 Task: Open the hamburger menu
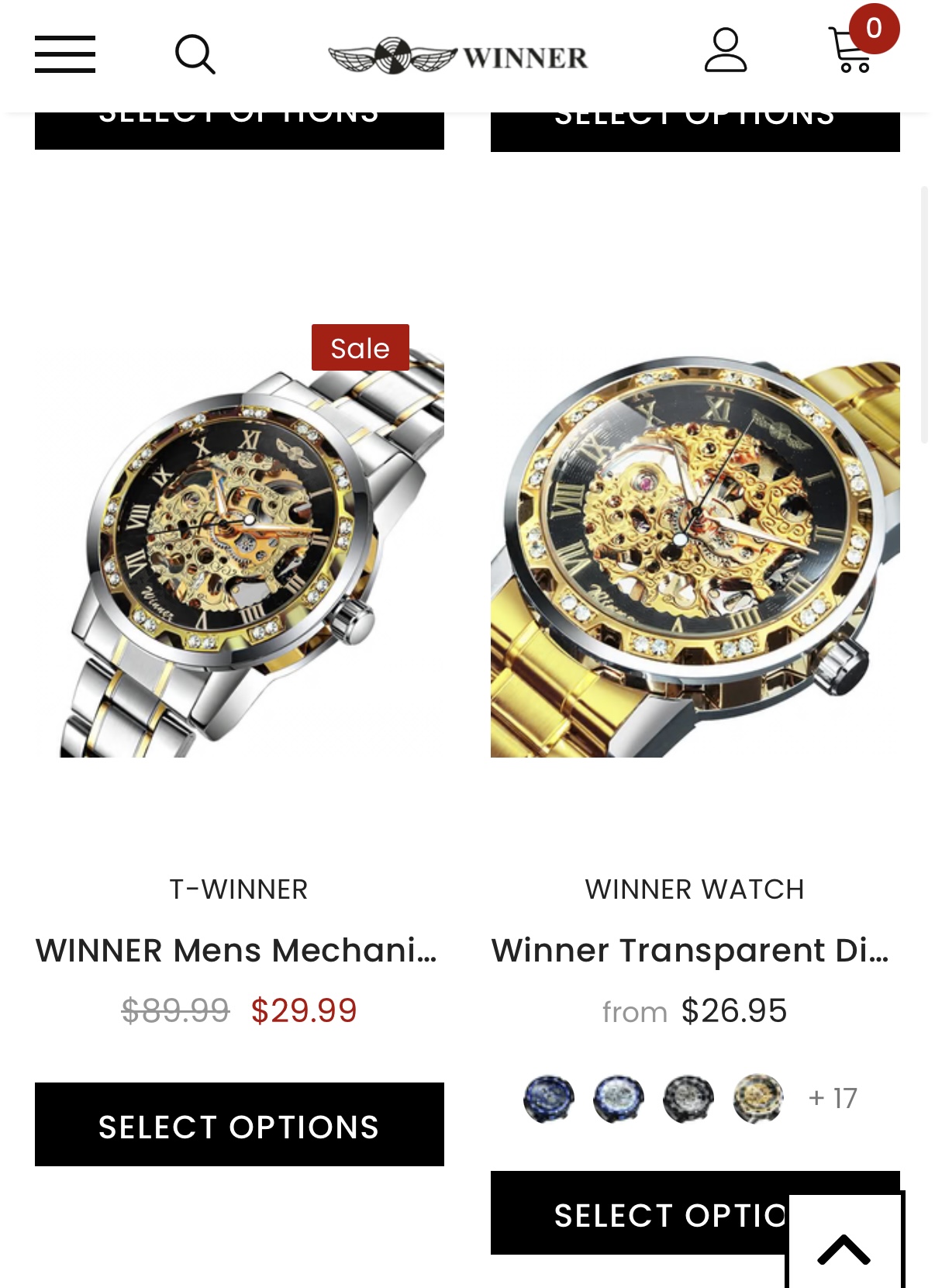[x=65, y=54]
